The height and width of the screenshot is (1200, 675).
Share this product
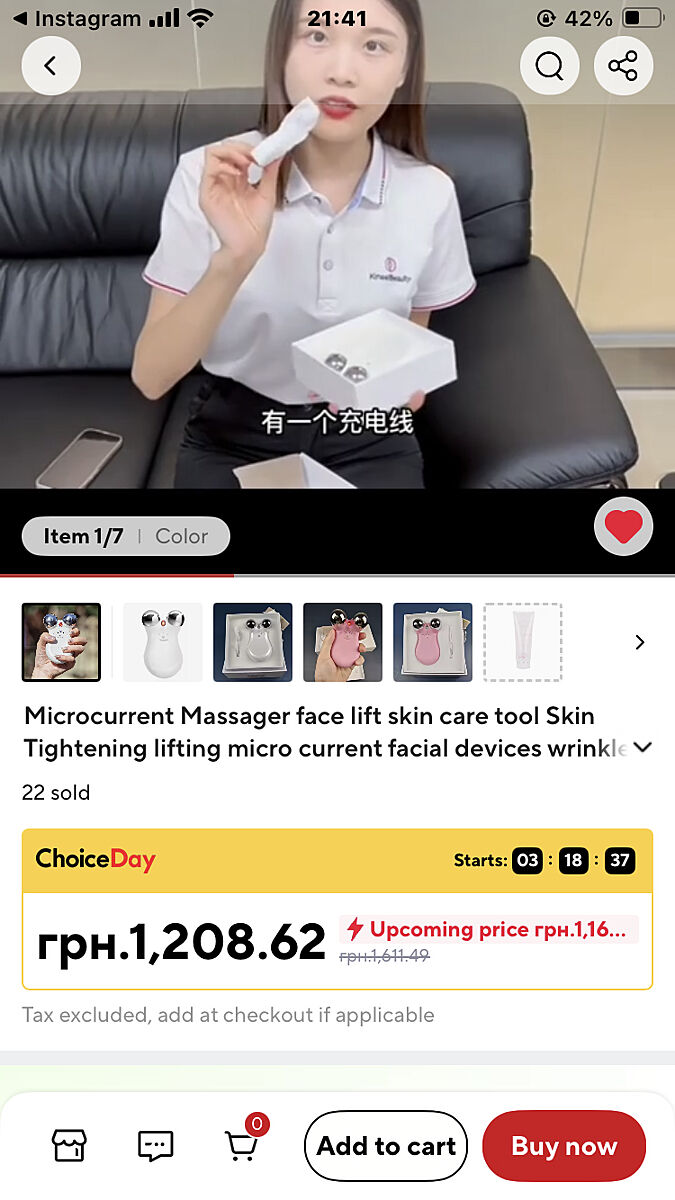point(623,66)
